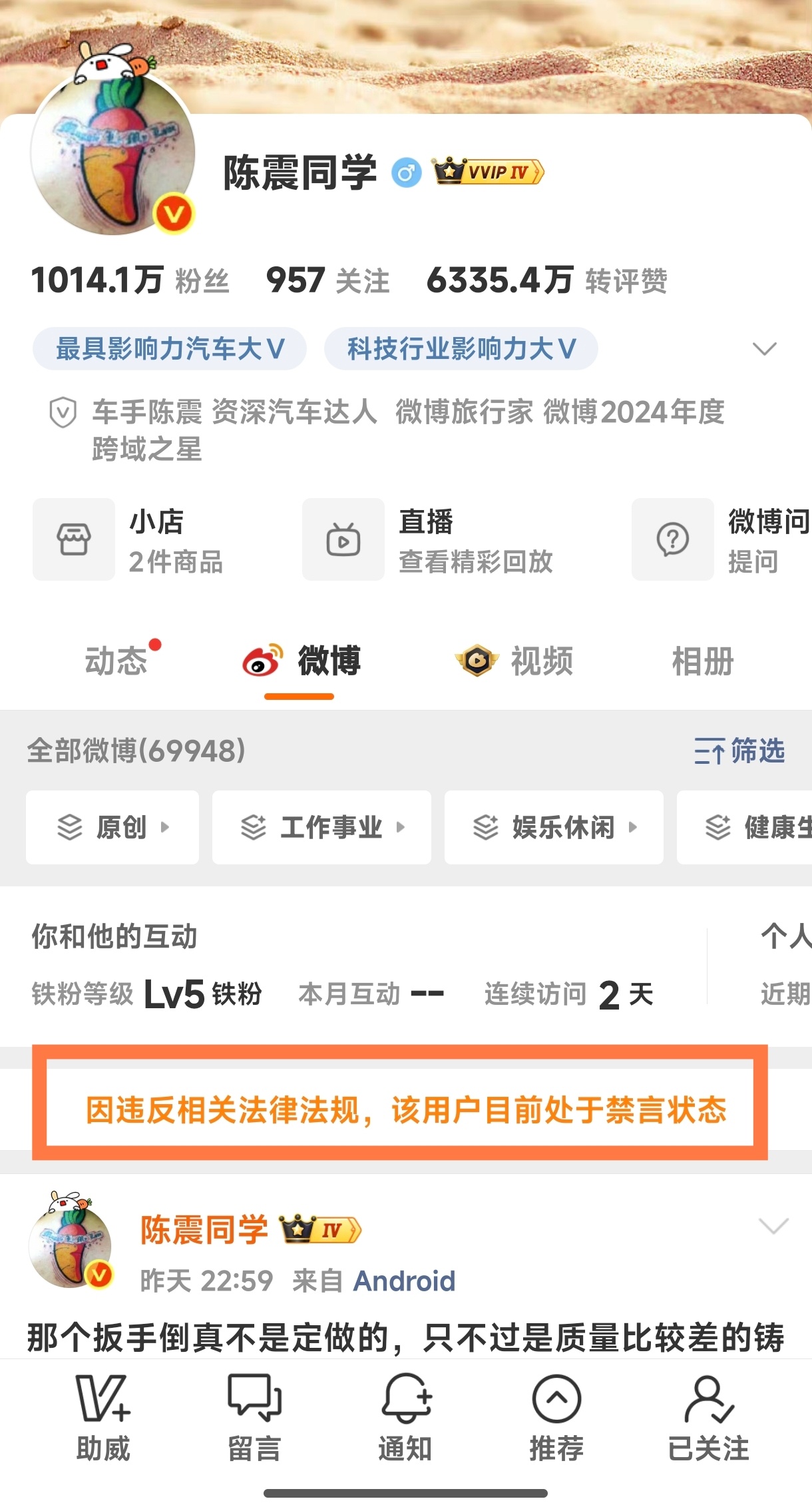Switch to the 动态 tab
This screenshot has width=812, height=1511.
click(117, 661)
